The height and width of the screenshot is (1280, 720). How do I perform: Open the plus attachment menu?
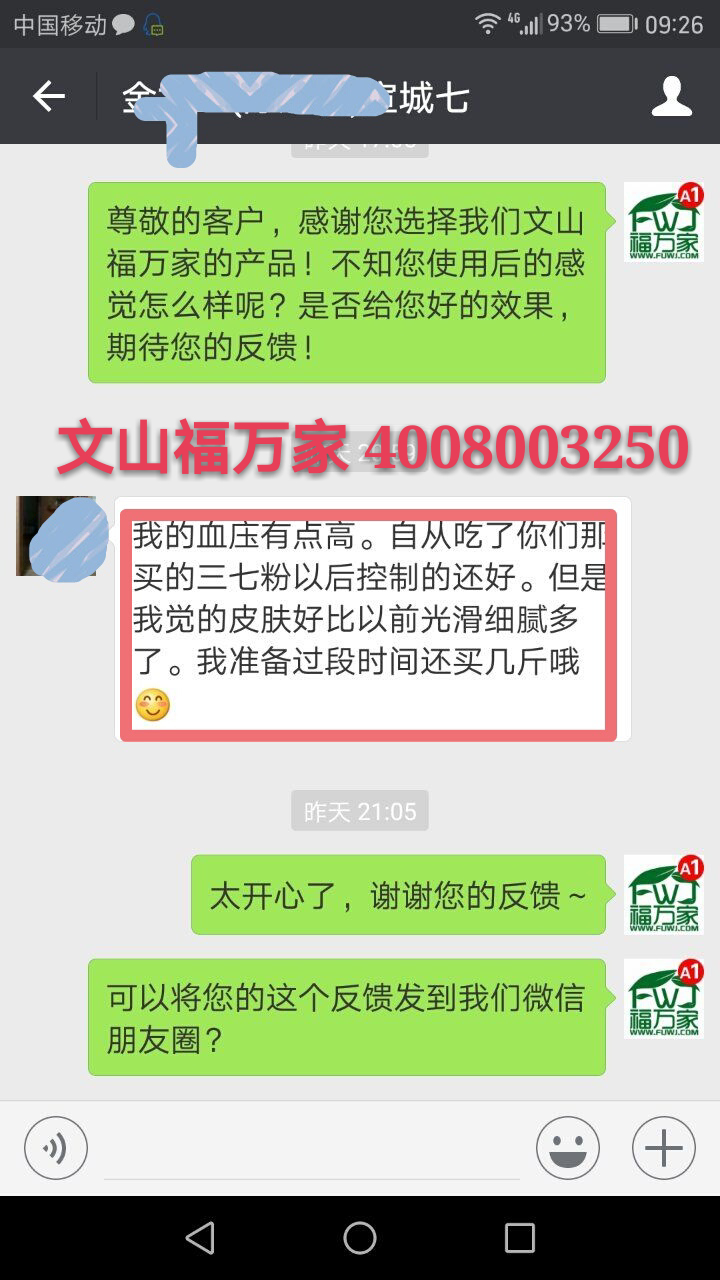[x=663, y=1148]
